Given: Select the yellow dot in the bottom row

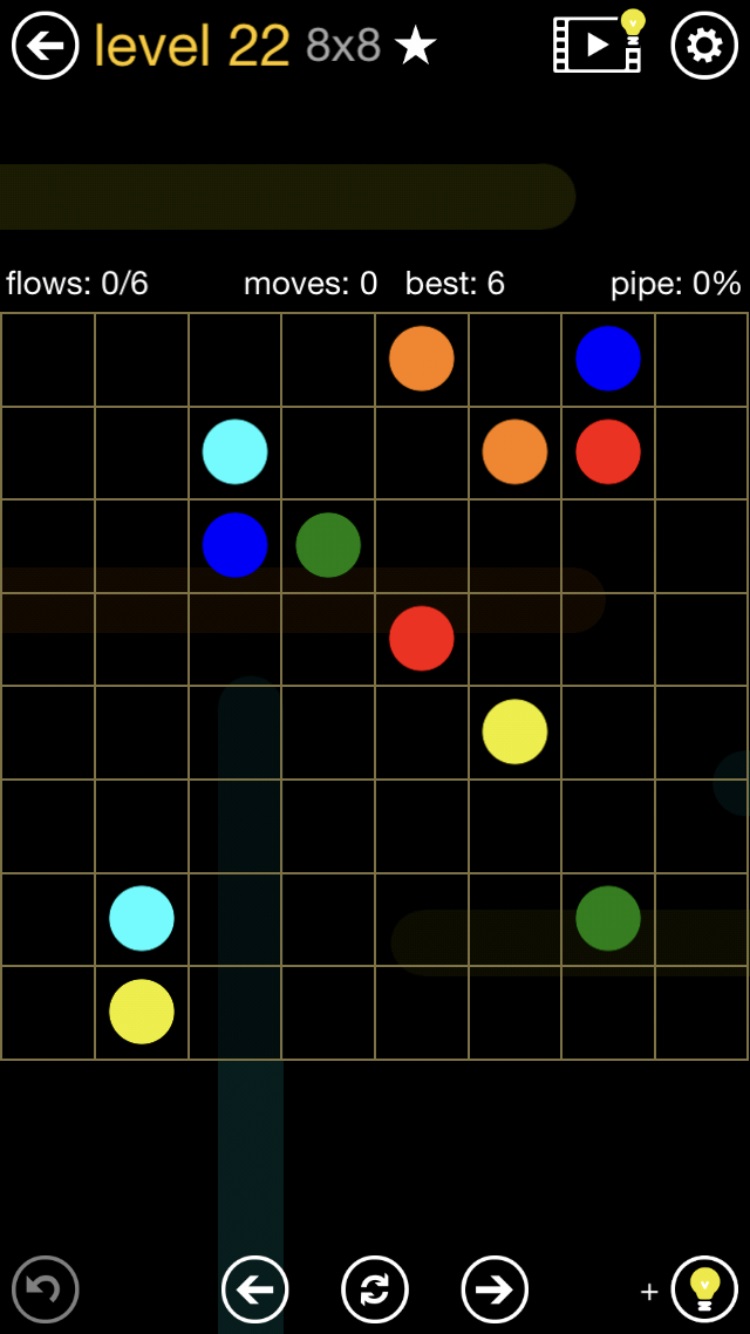Looking at the screenshot, I should (x=141, y=1011).
